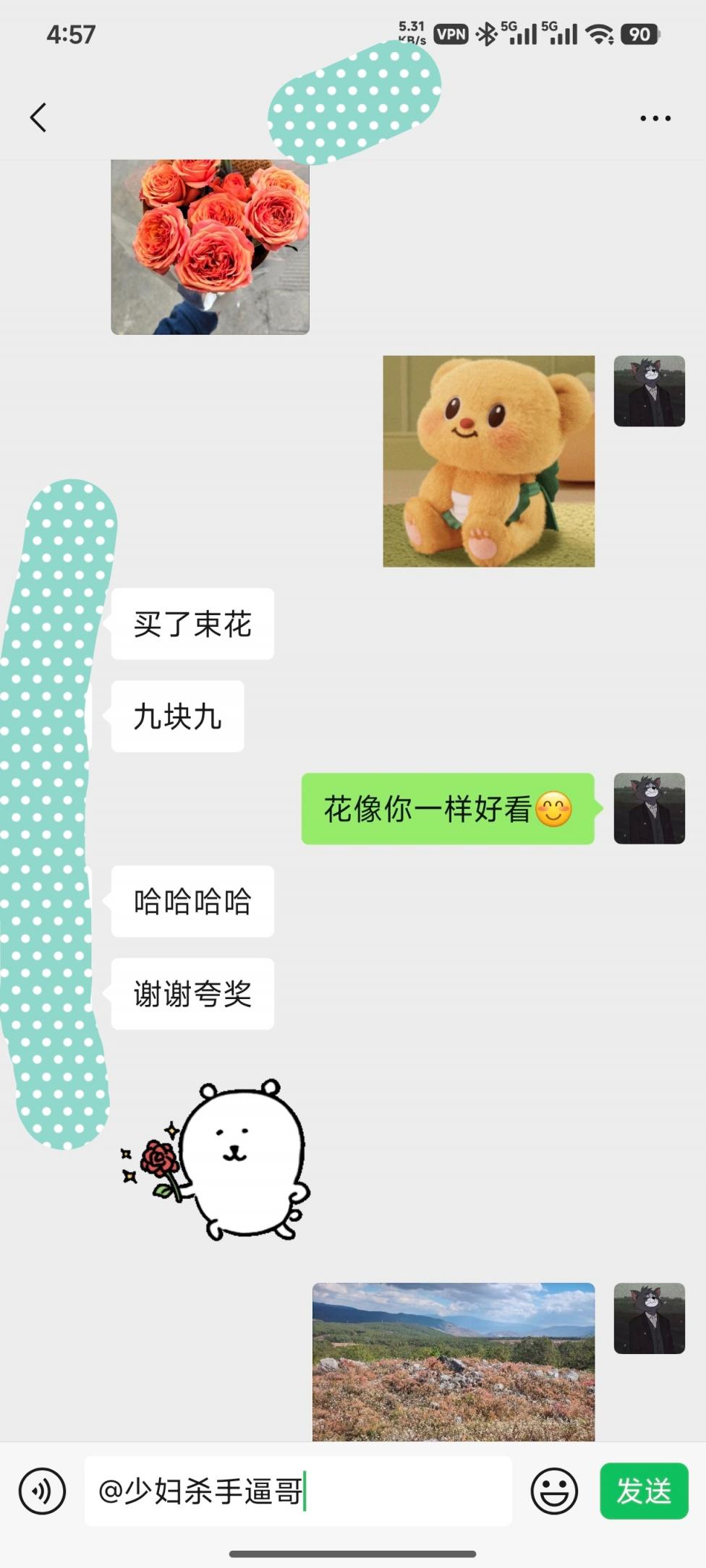
Task: Go back from the chat
Action: [x=38, y=117]
